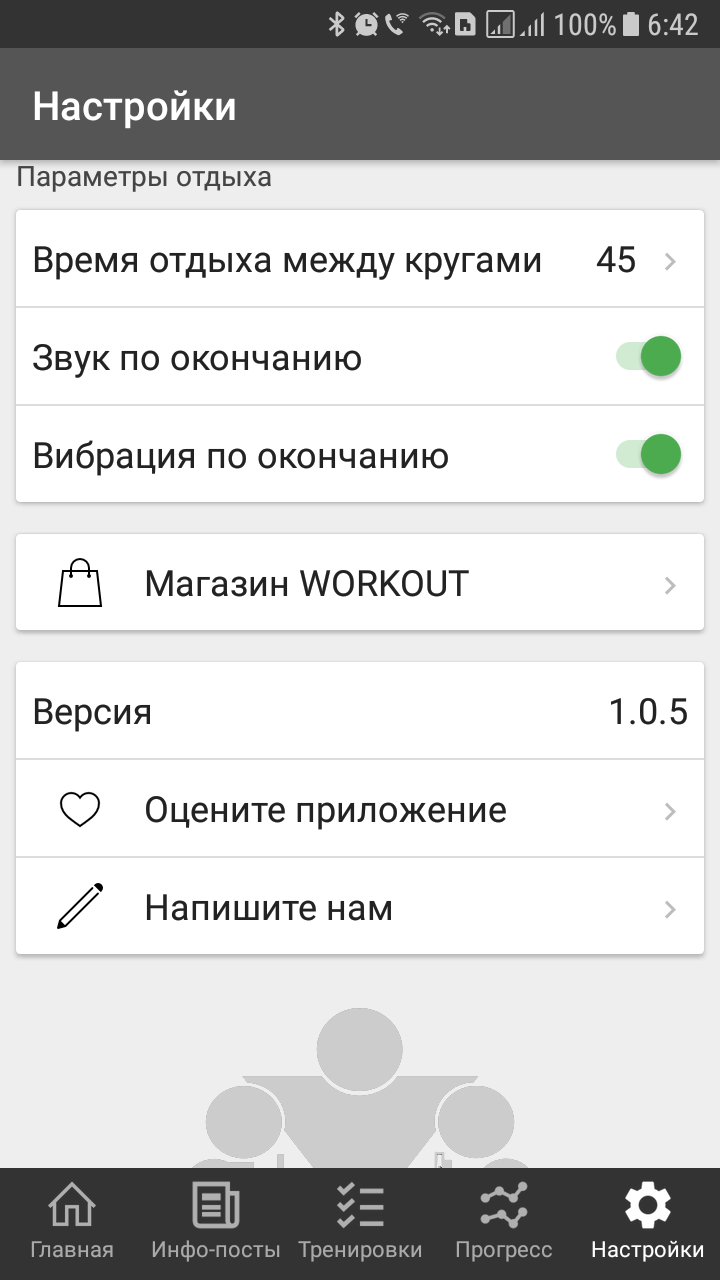
Task: Tap Напишите нам row
Action: (x=360, y=908)
